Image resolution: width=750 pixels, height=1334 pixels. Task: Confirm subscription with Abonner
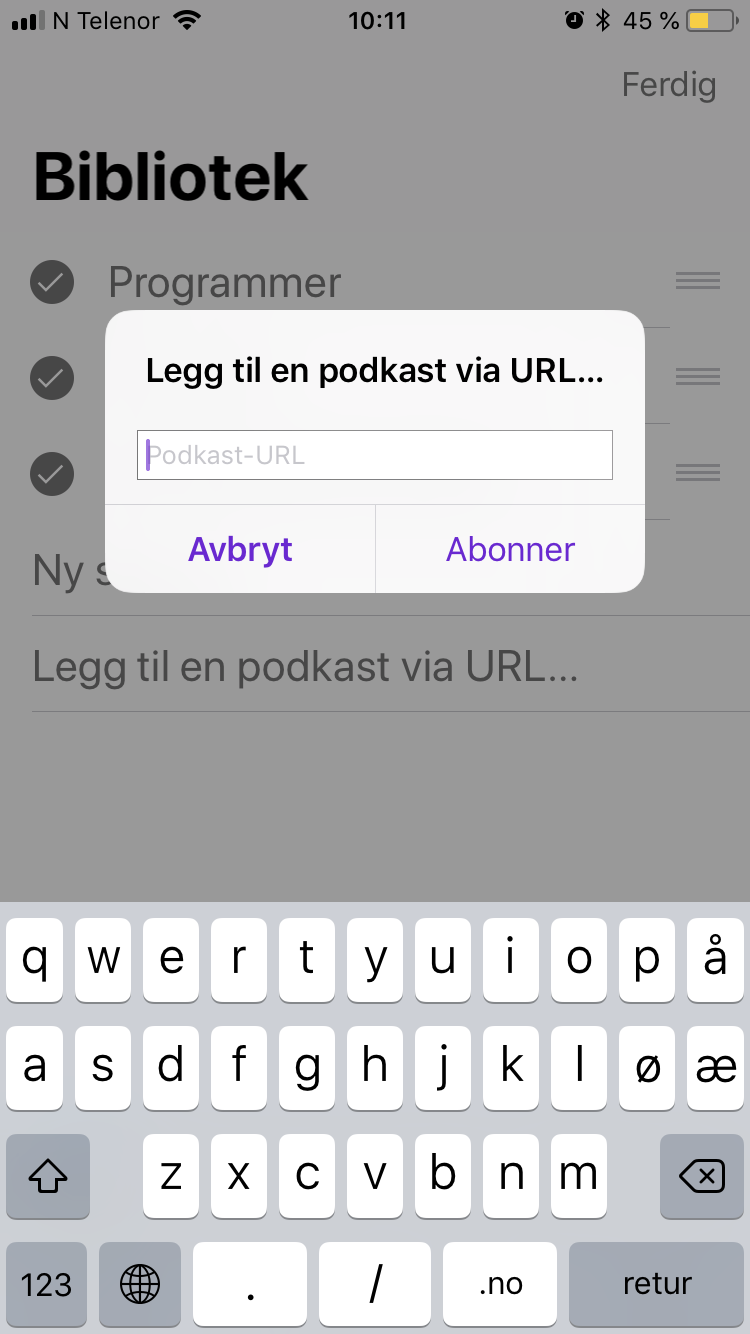pyautogui.click(x=510, y=549)
